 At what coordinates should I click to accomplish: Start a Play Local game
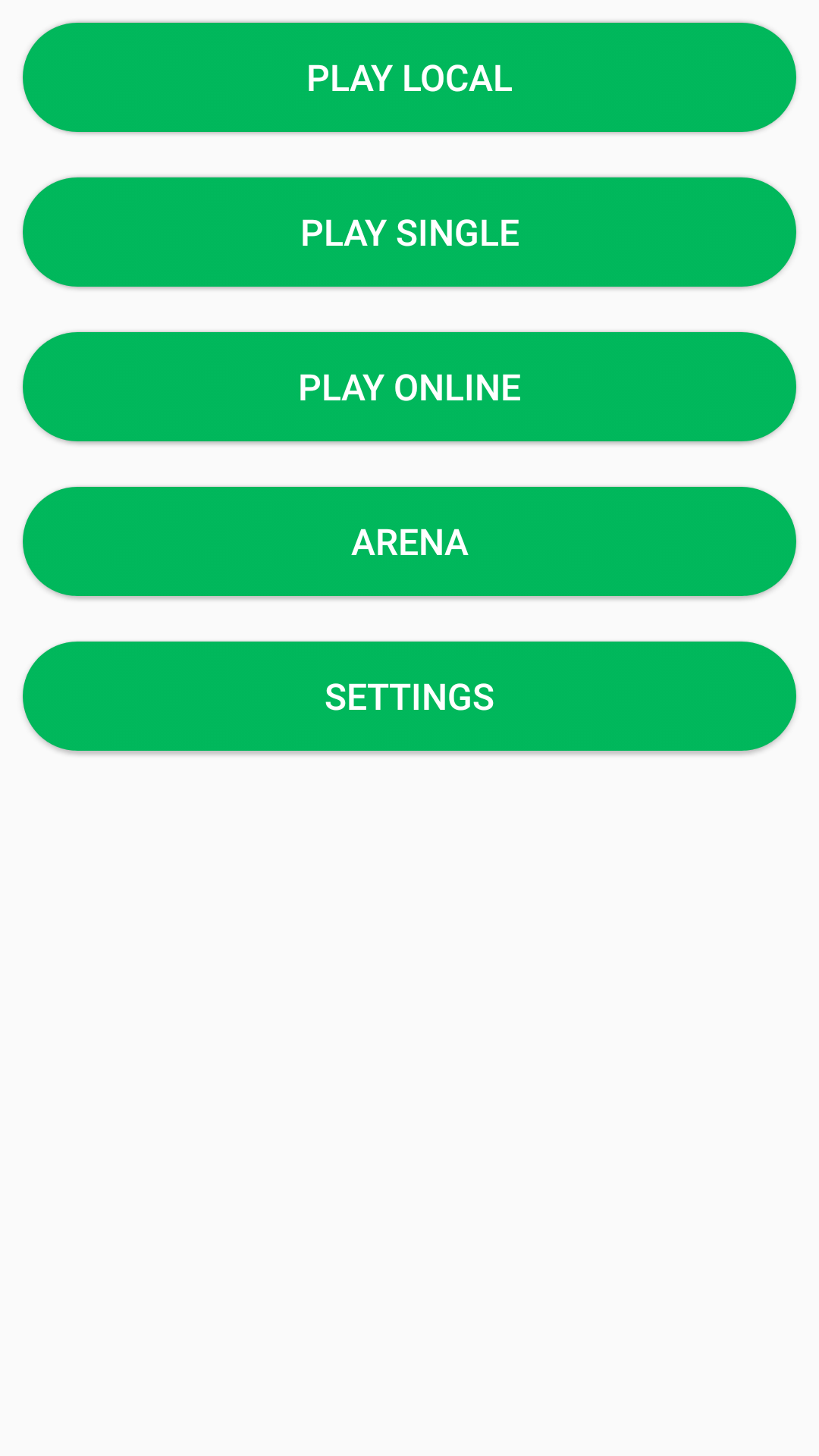click(409, 77)
